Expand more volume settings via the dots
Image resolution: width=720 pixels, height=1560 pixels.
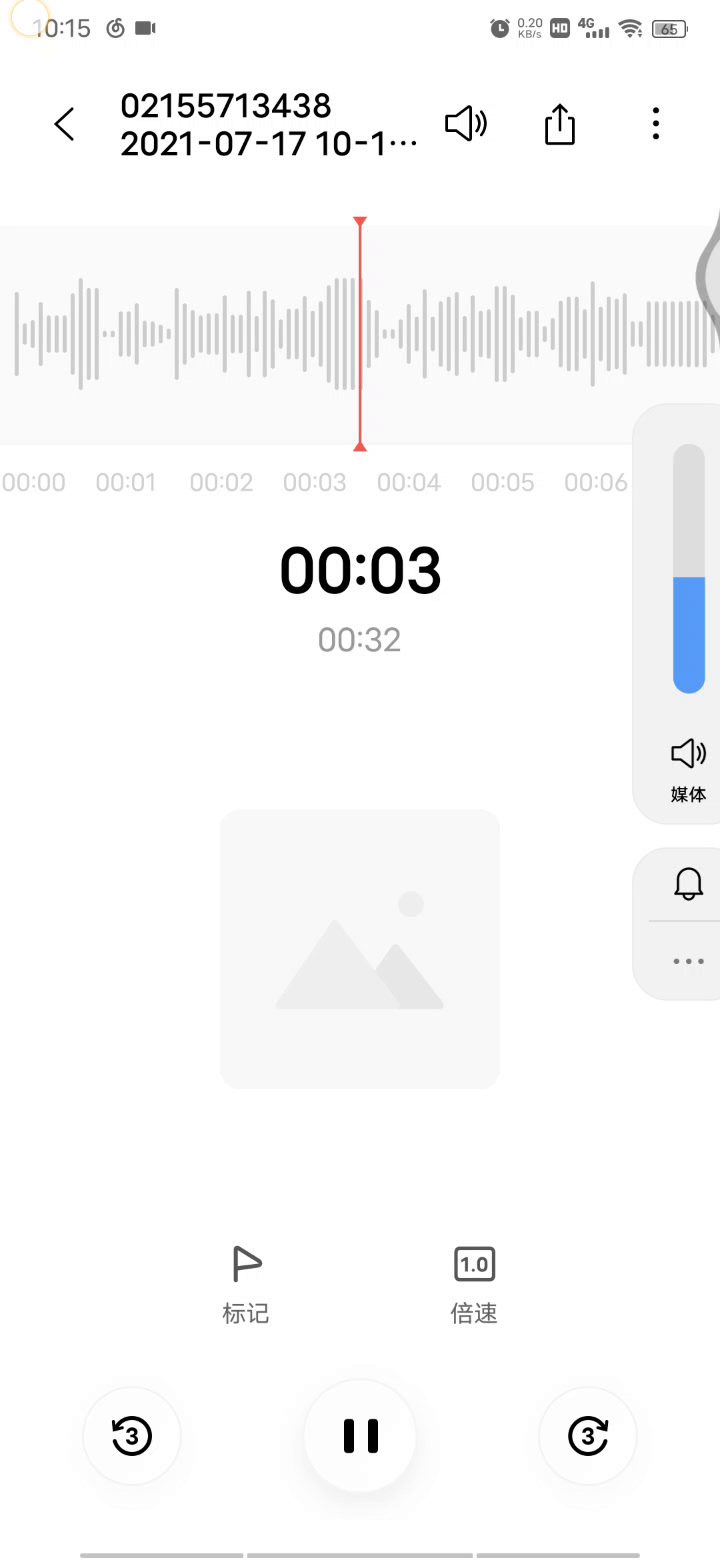pos(688,961)
